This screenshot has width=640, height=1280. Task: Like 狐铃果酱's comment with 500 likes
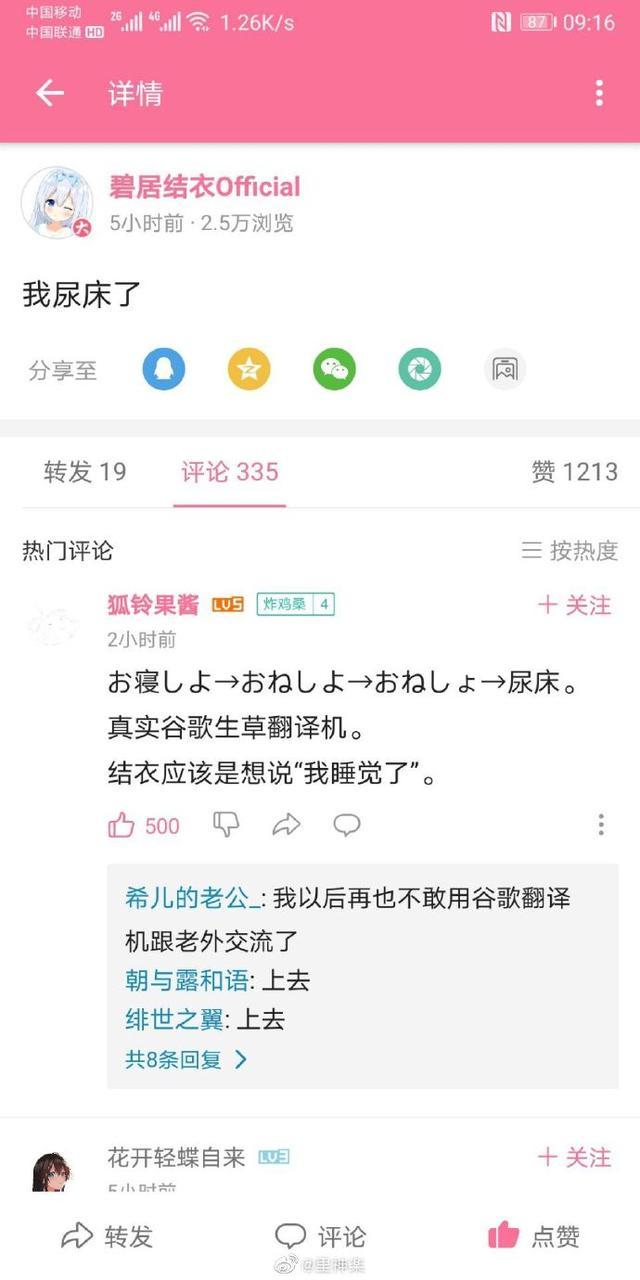coord(144,825)
